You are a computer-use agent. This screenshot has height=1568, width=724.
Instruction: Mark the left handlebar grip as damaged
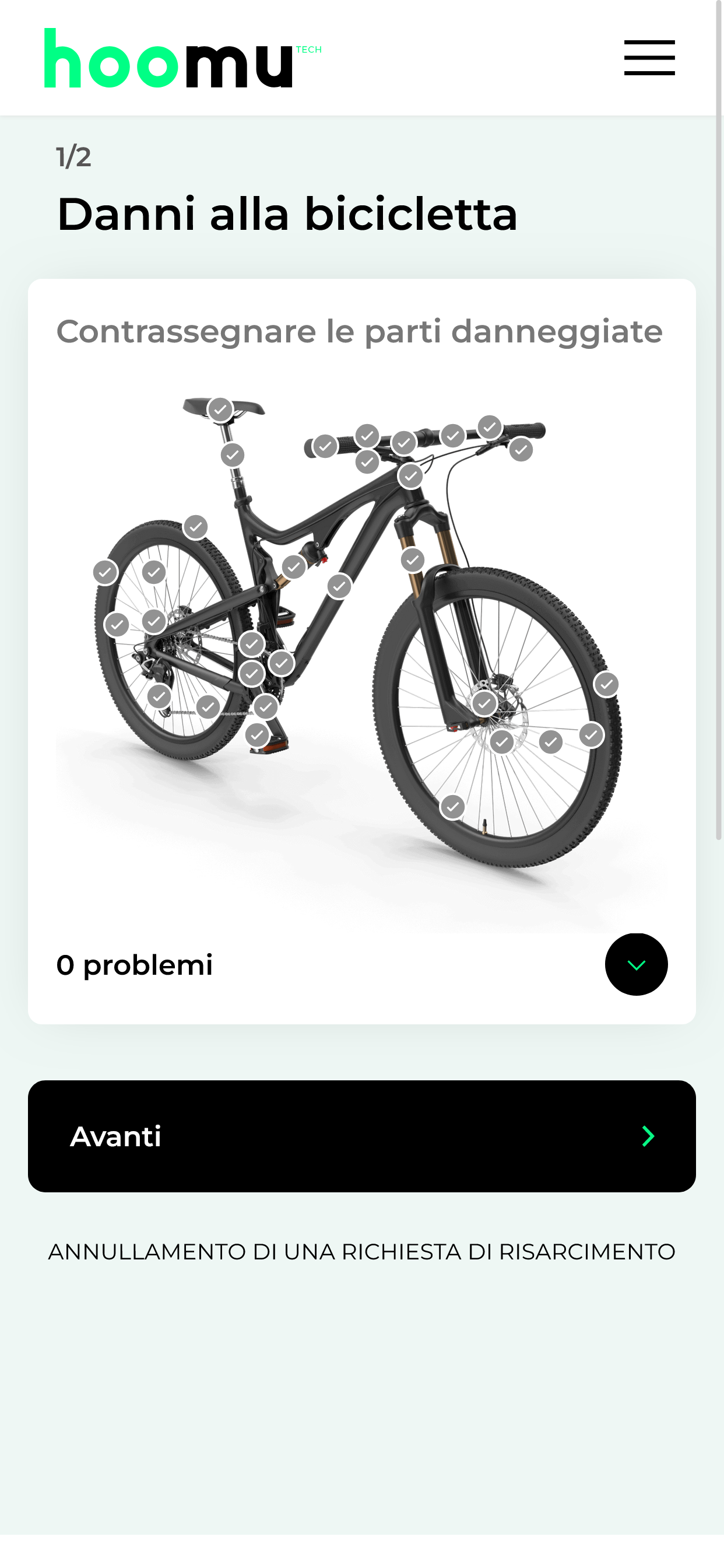tap(325, 446)
